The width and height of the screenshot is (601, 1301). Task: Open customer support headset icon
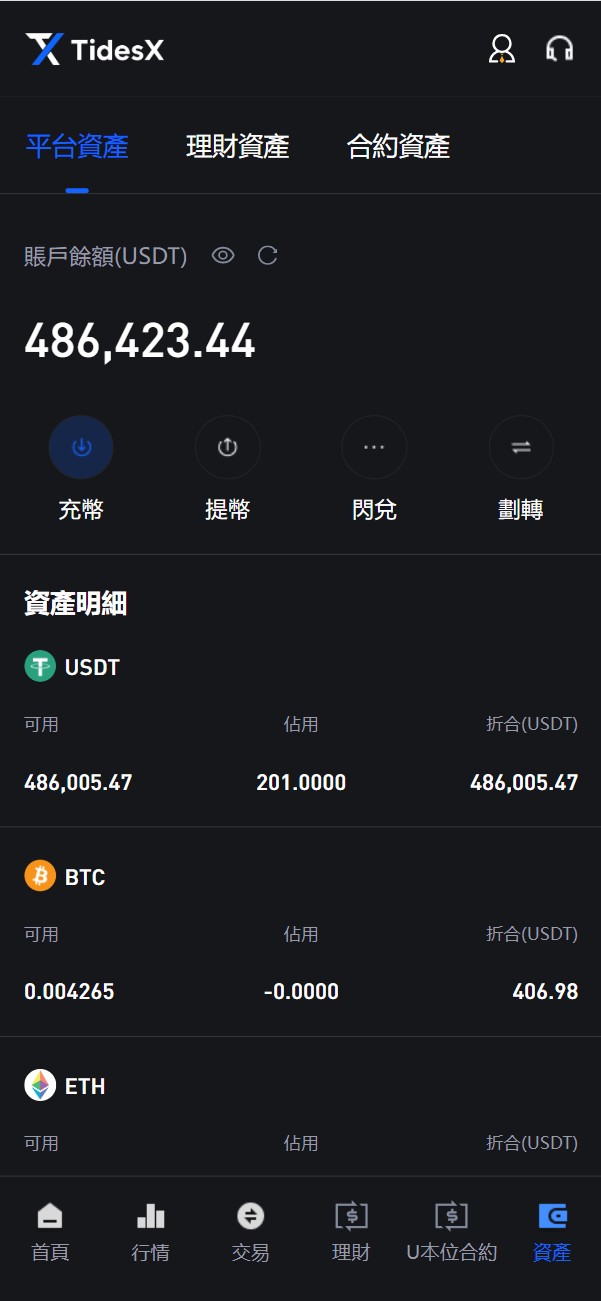[560, 48]
